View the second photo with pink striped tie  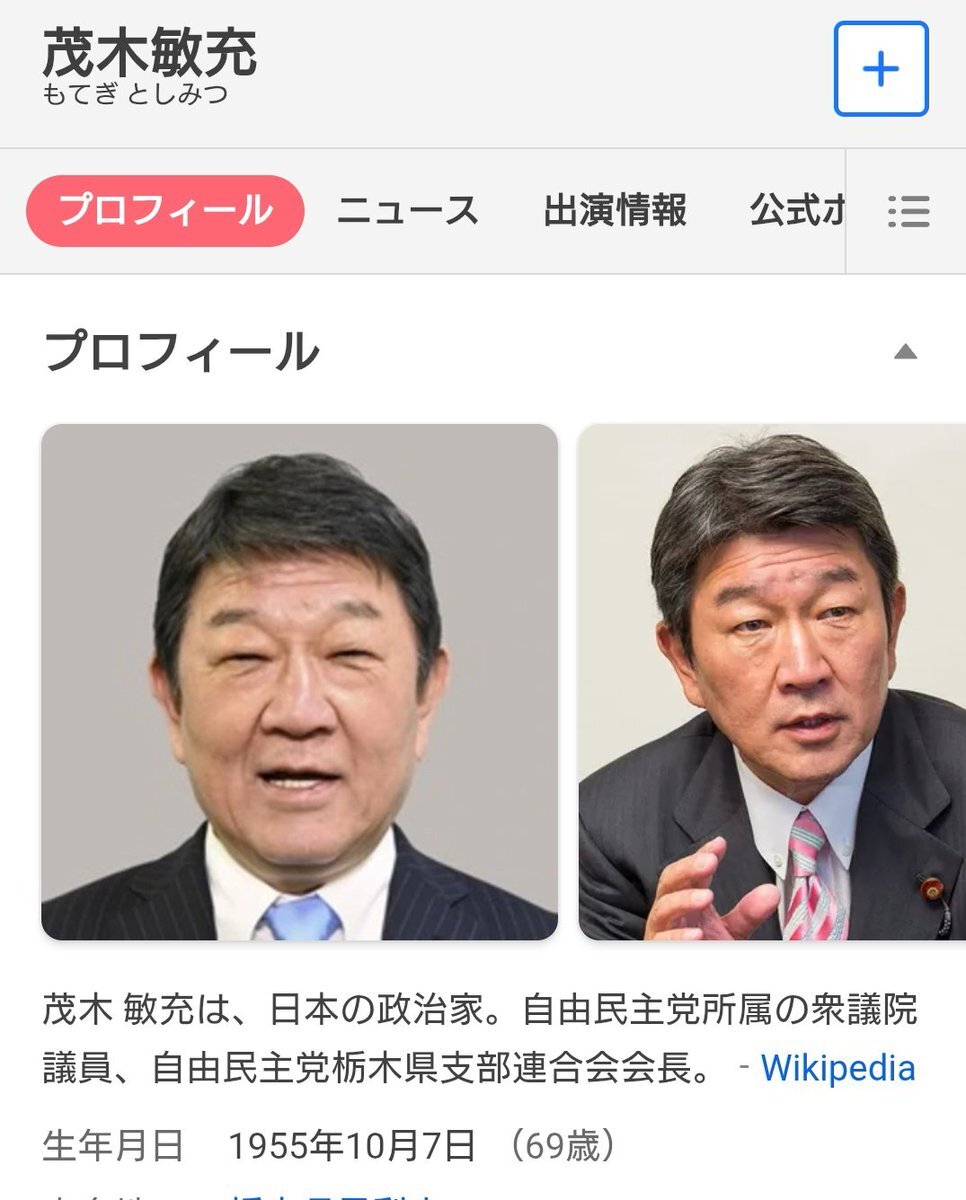772,682
